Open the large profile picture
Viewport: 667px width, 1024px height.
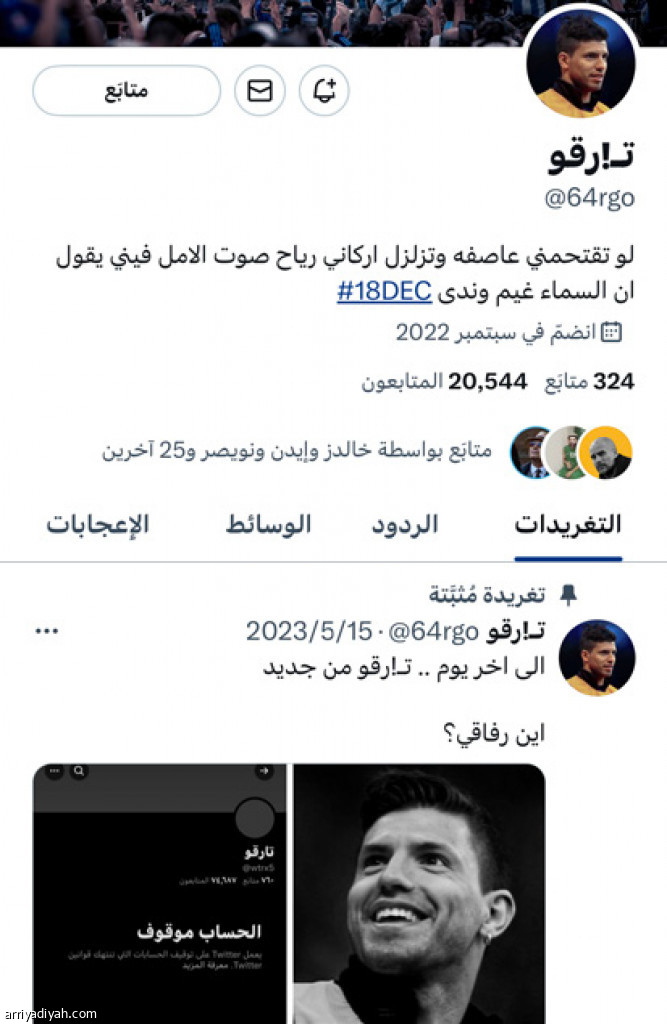582,67
